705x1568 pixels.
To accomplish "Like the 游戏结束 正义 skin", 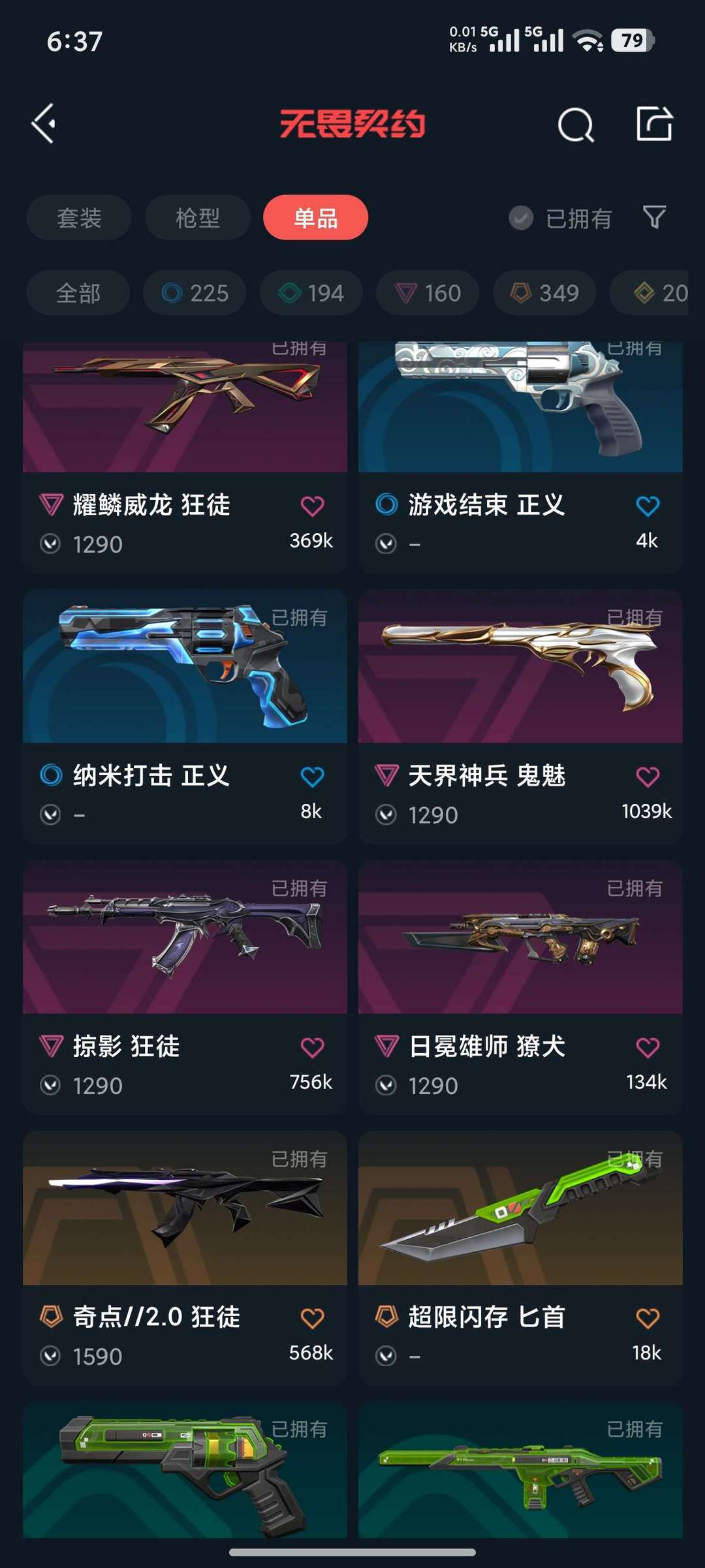I will [648, 506].
